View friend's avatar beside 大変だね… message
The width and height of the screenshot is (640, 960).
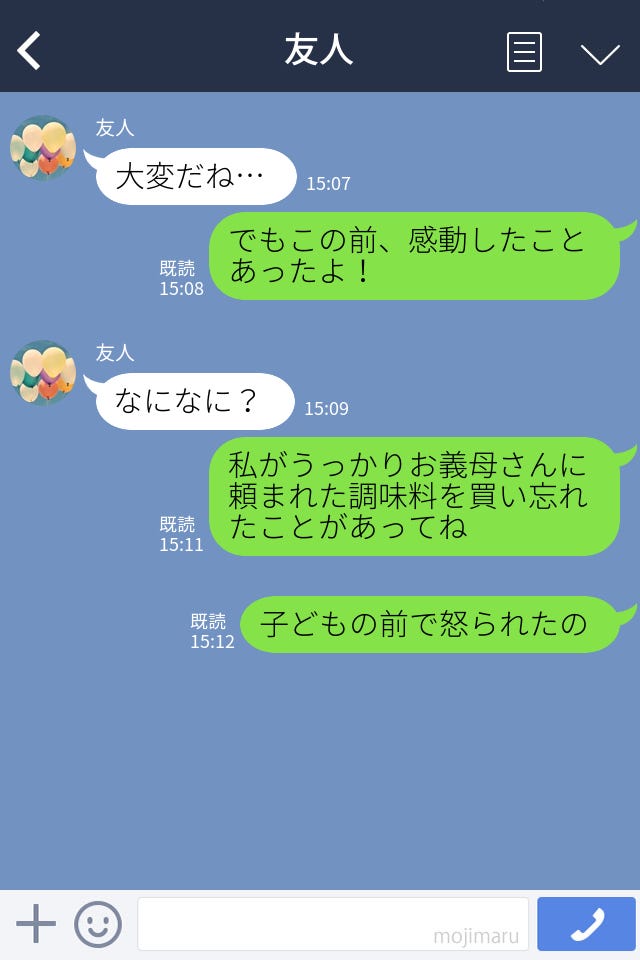(x=43, y=148)
